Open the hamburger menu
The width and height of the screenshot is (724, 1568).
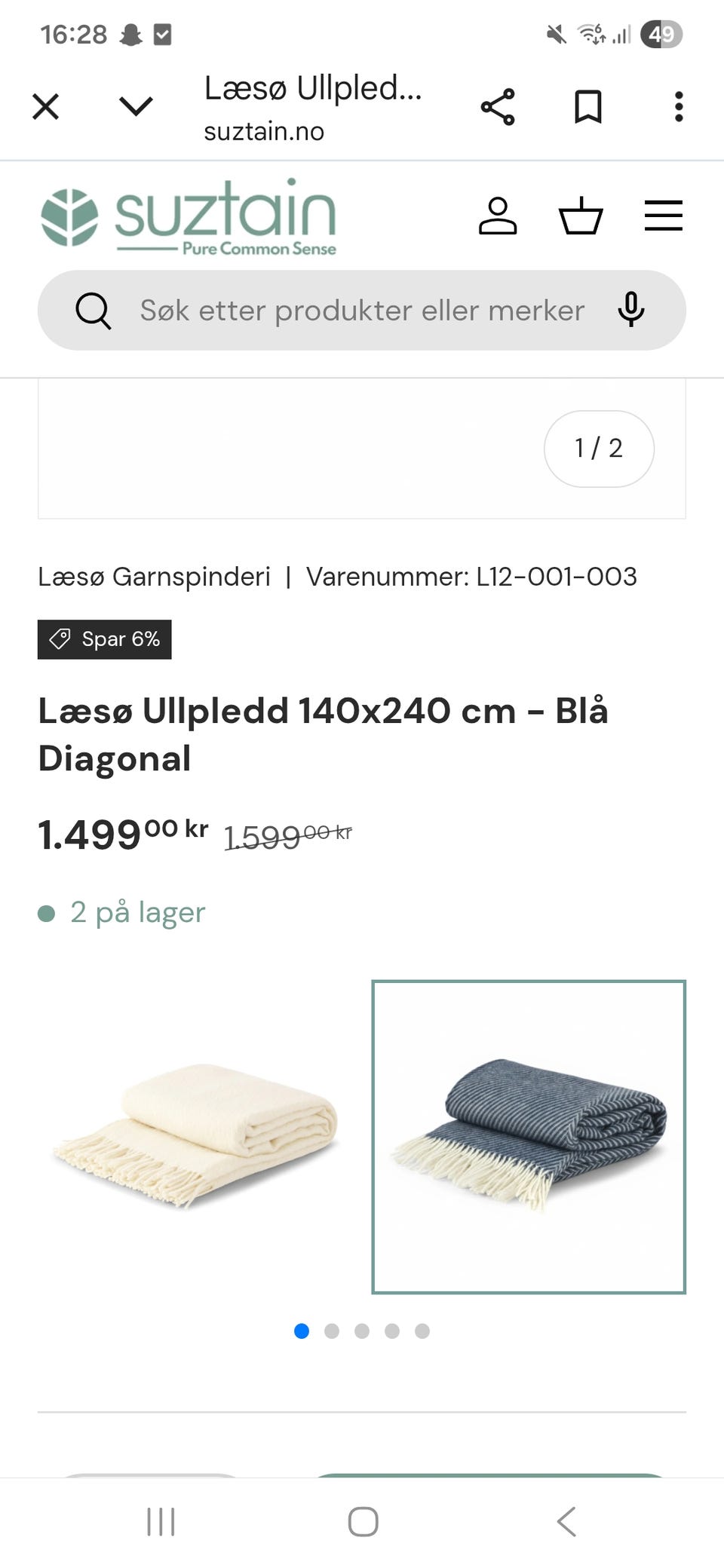[663, 216]
